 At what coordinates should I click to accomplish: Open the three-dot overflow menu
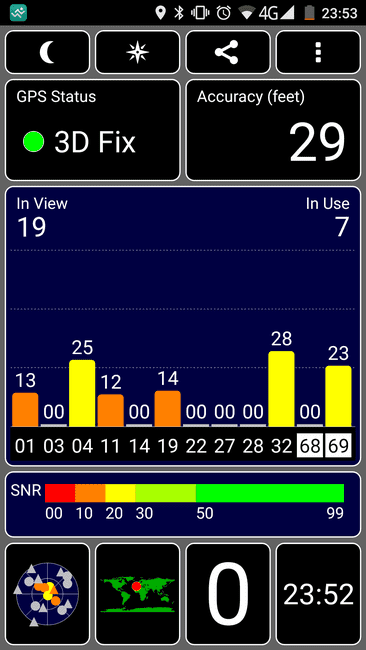coord(318,52)
